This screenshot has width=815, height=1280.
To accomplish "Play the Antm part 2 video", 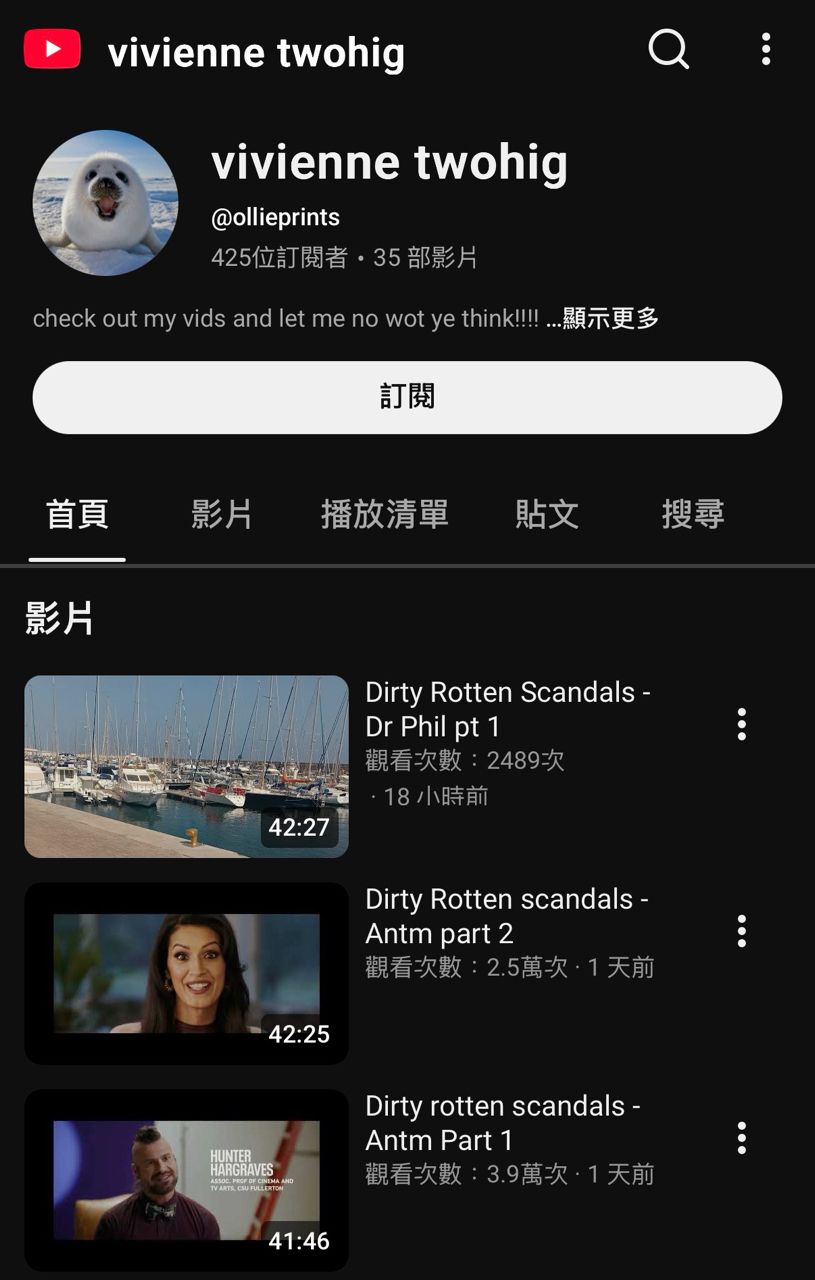I will click(186, 973).
